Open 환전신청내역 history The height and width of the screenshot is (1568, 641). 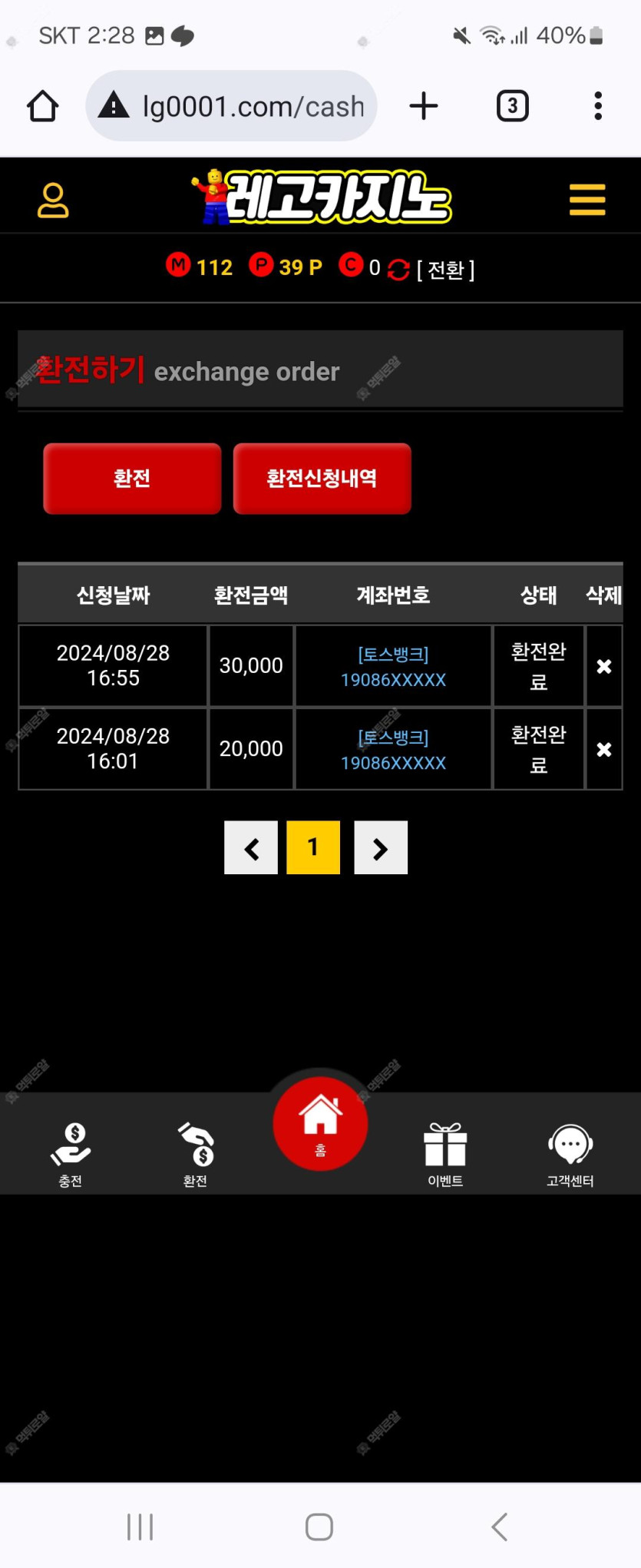pyautogui.click(x=322, y=479)
